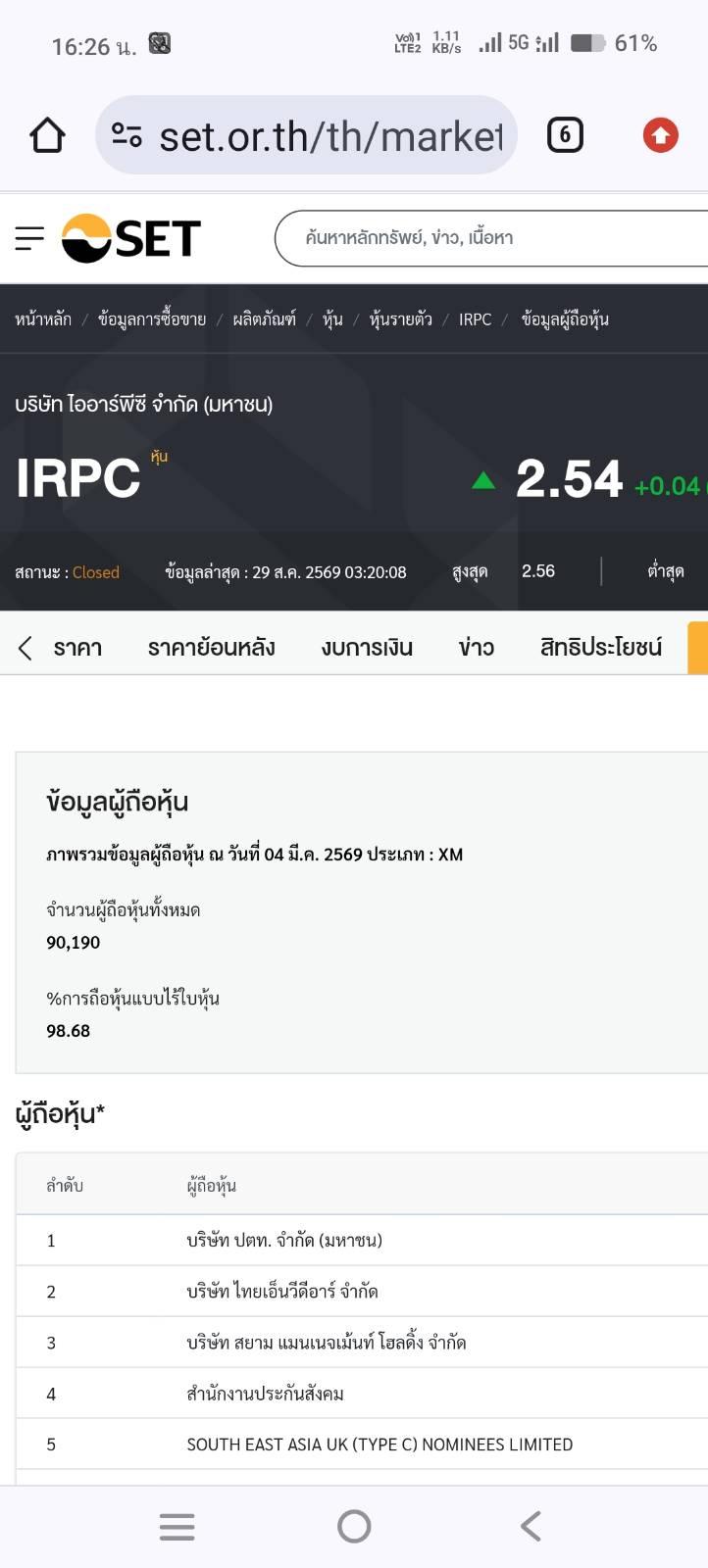Viewport: 708px width, 1568px height.
Task: Open the ผลิตภัณฑ์ breadcrumb link
Action: click(264, 319)
